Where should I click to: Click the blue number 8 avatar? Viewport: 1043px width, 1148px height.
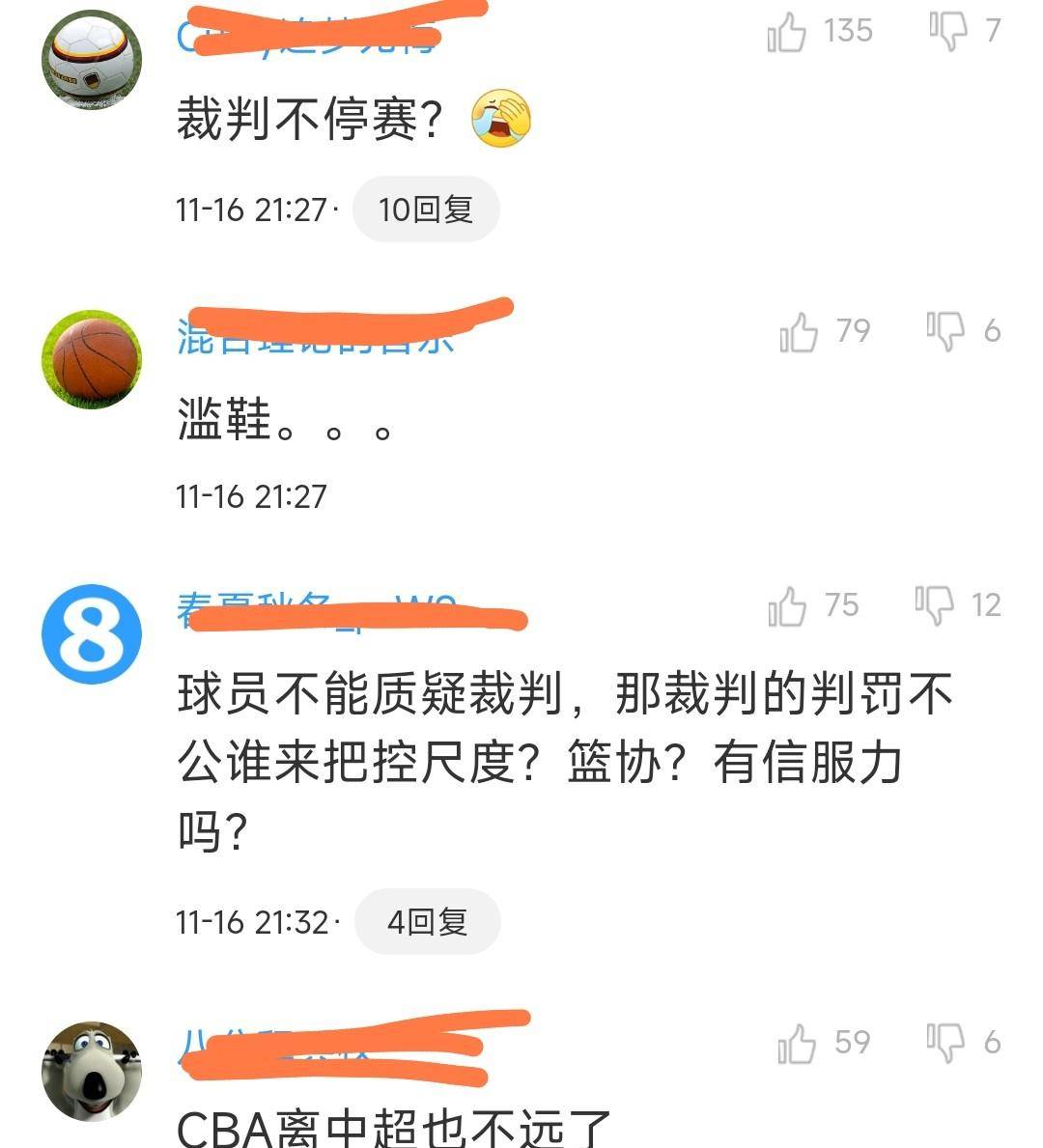point(92,632)
